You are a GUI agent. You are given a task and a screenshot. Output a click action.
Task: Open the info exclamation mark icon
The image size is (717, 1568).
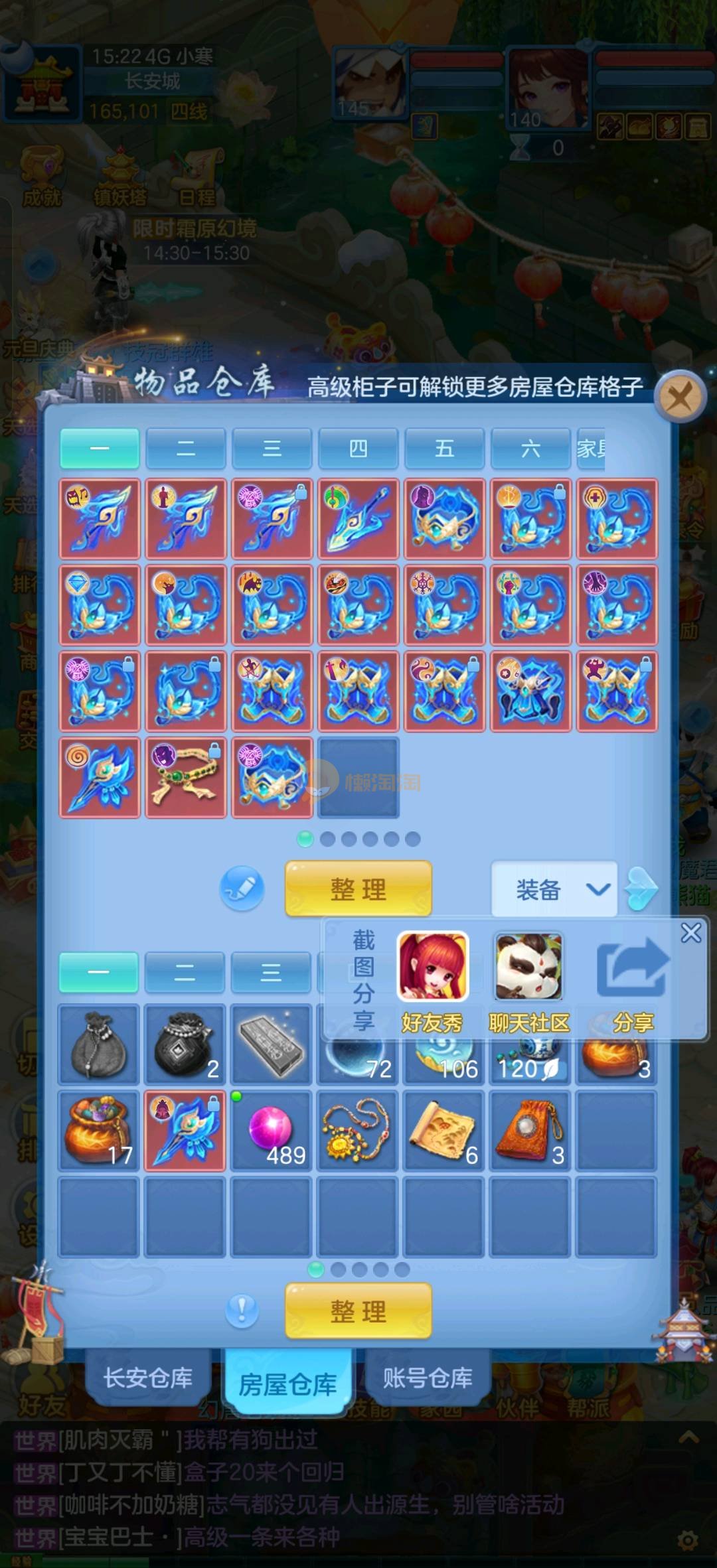(242, 1311)
